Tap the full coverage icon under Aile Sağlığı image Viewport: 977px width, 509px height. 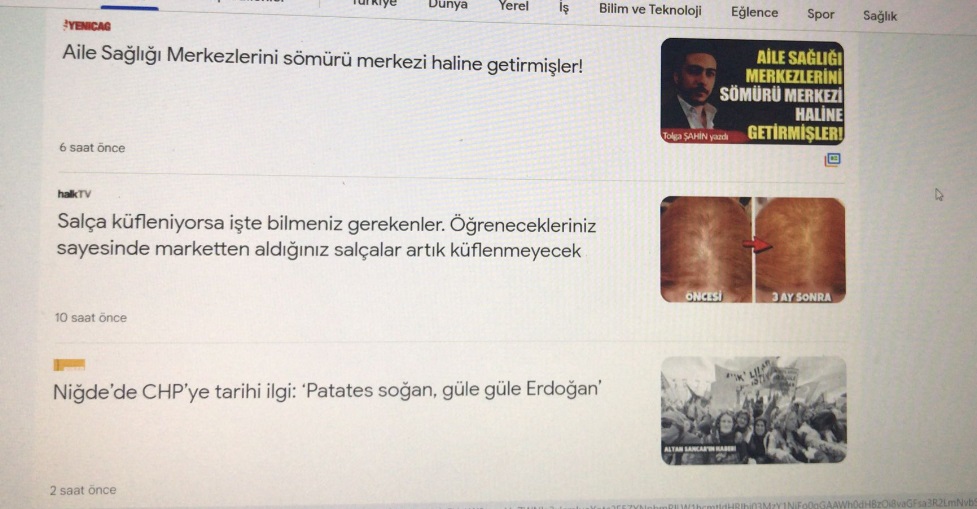click(x=832, y=159)
